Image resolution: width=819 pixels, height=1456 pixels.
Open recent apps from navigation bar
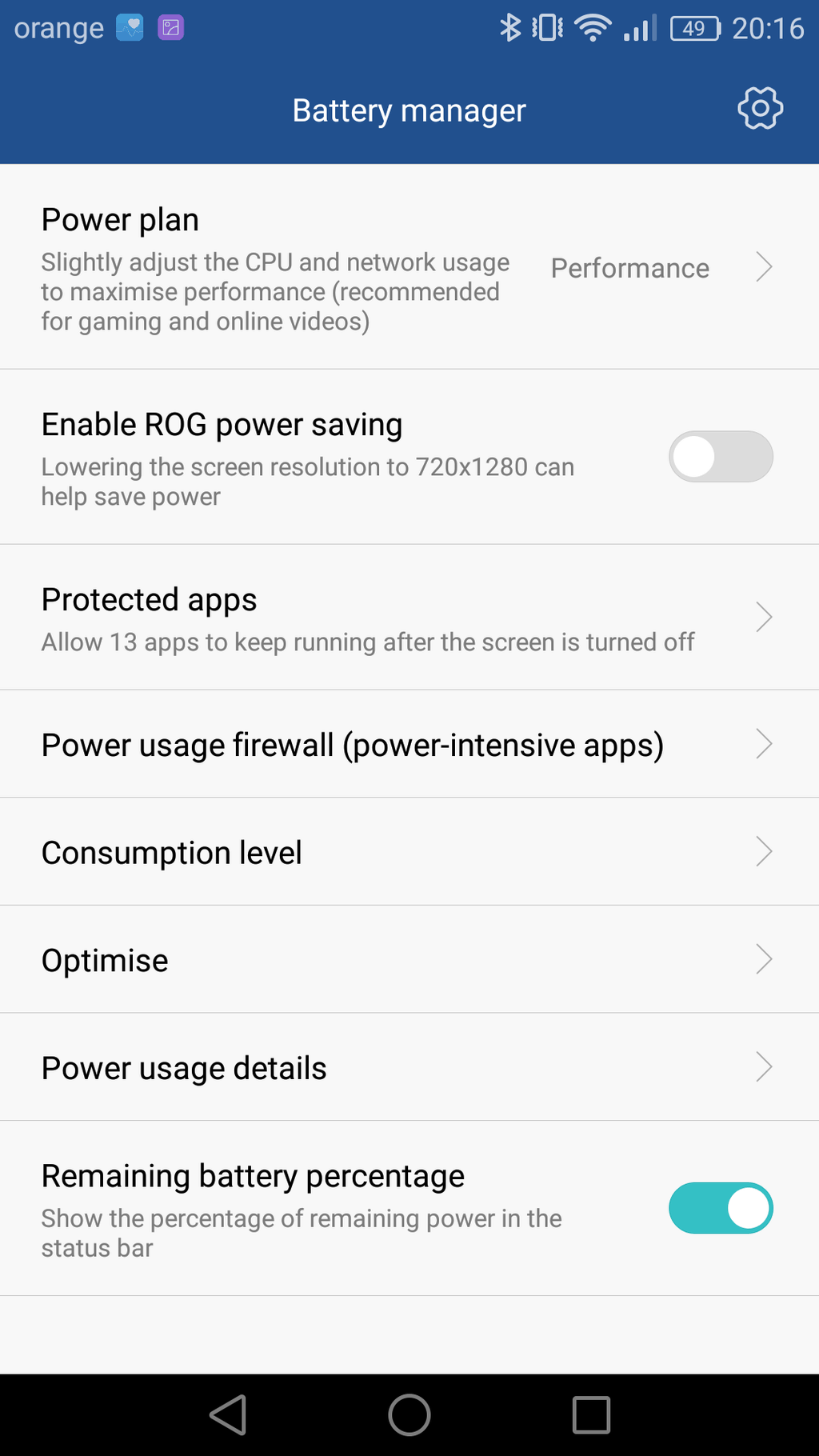coord(592,1415)
